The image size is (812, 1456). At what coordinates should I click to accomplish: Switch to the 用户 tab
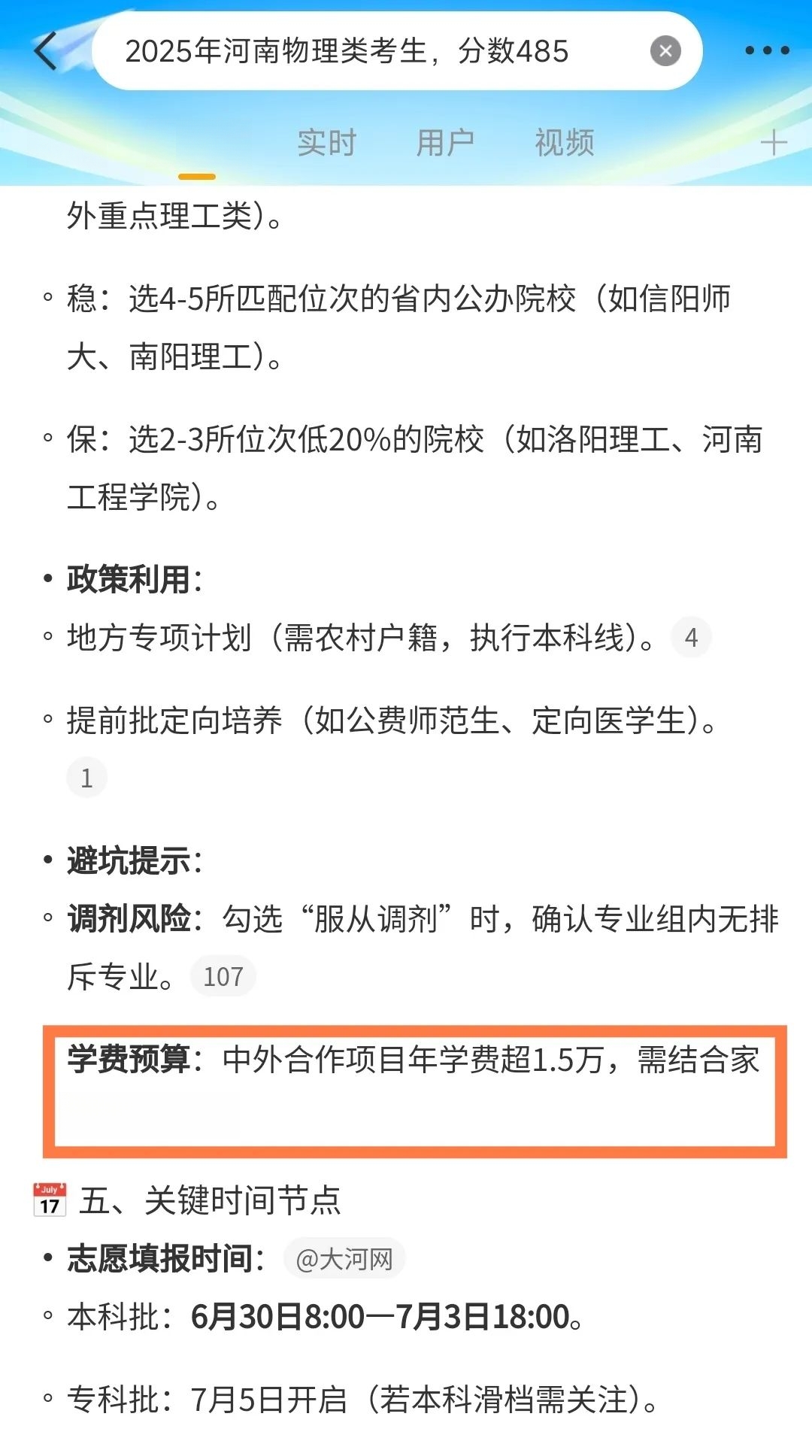[x=445, y=142]
